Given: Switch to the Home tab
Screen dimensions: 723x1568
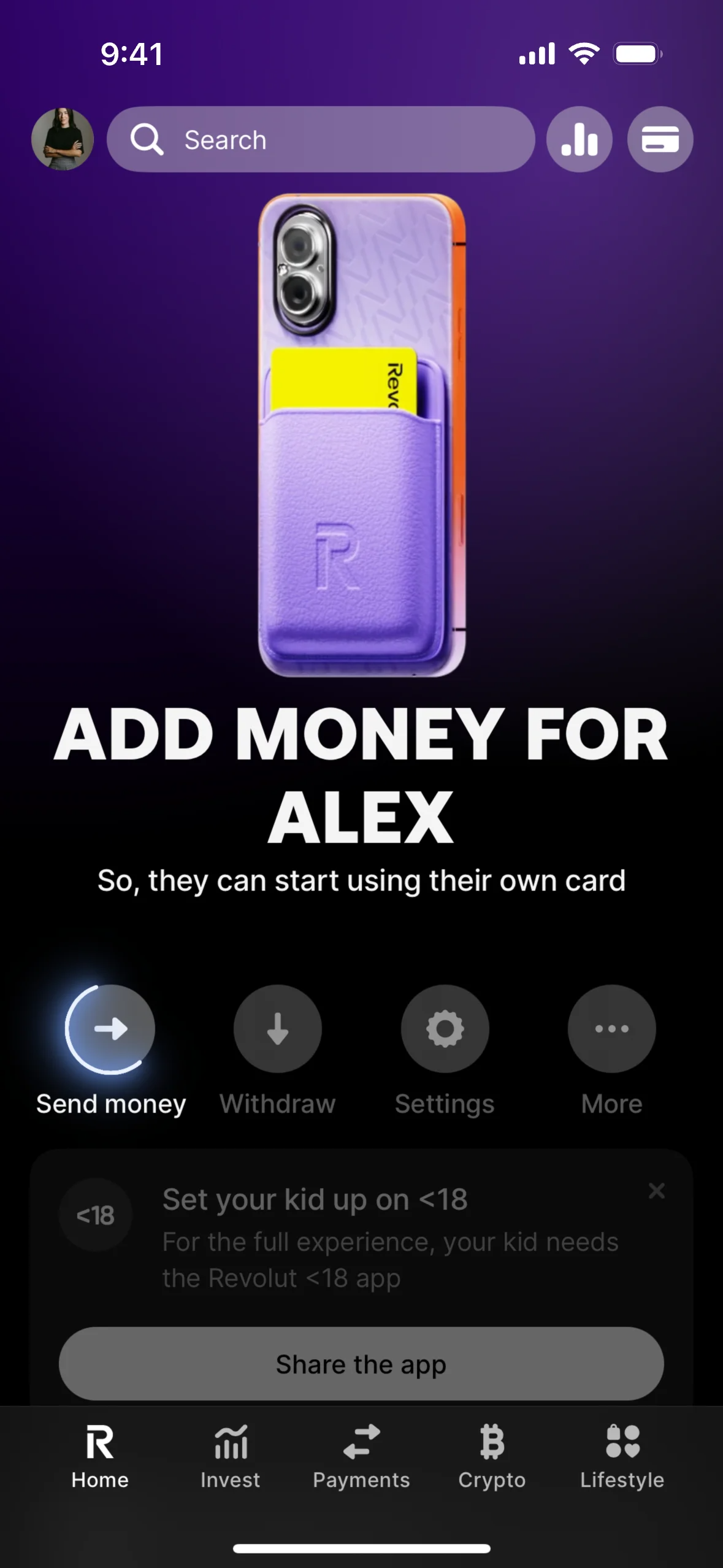Looking at the screenshot, I should 100,1456.
